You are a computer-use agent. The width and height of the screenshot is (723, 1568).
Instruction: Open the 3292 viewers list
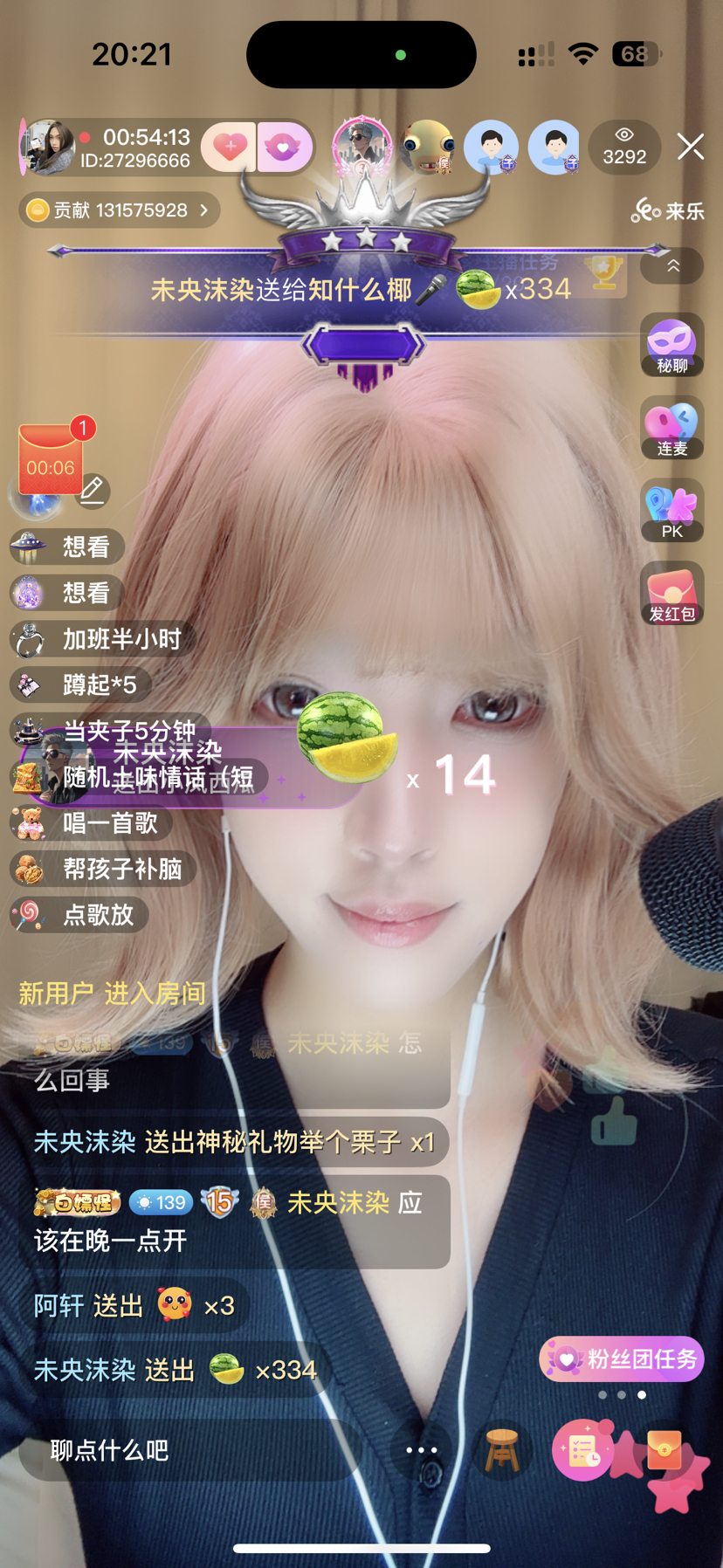(623, 148)
